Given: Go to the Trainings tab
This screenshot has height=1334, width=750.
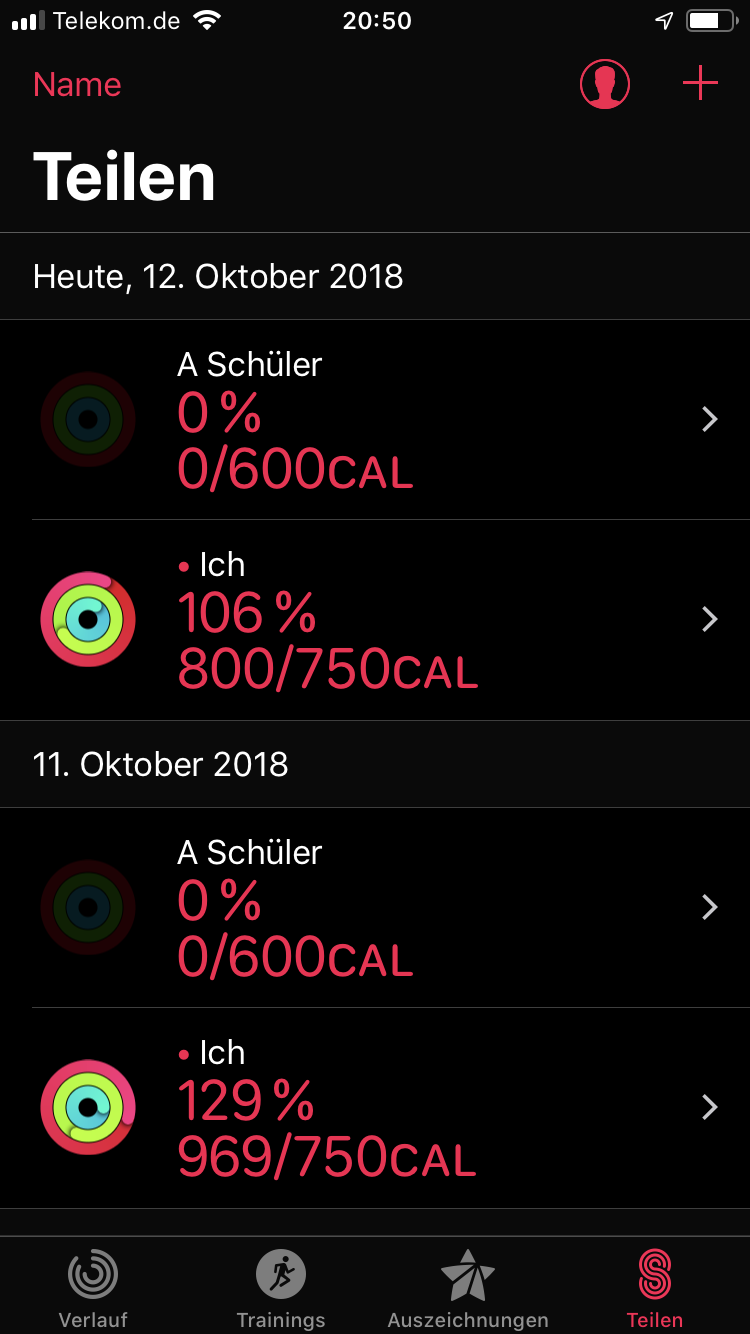Looking at the screenshot, I should point(281,1288).
